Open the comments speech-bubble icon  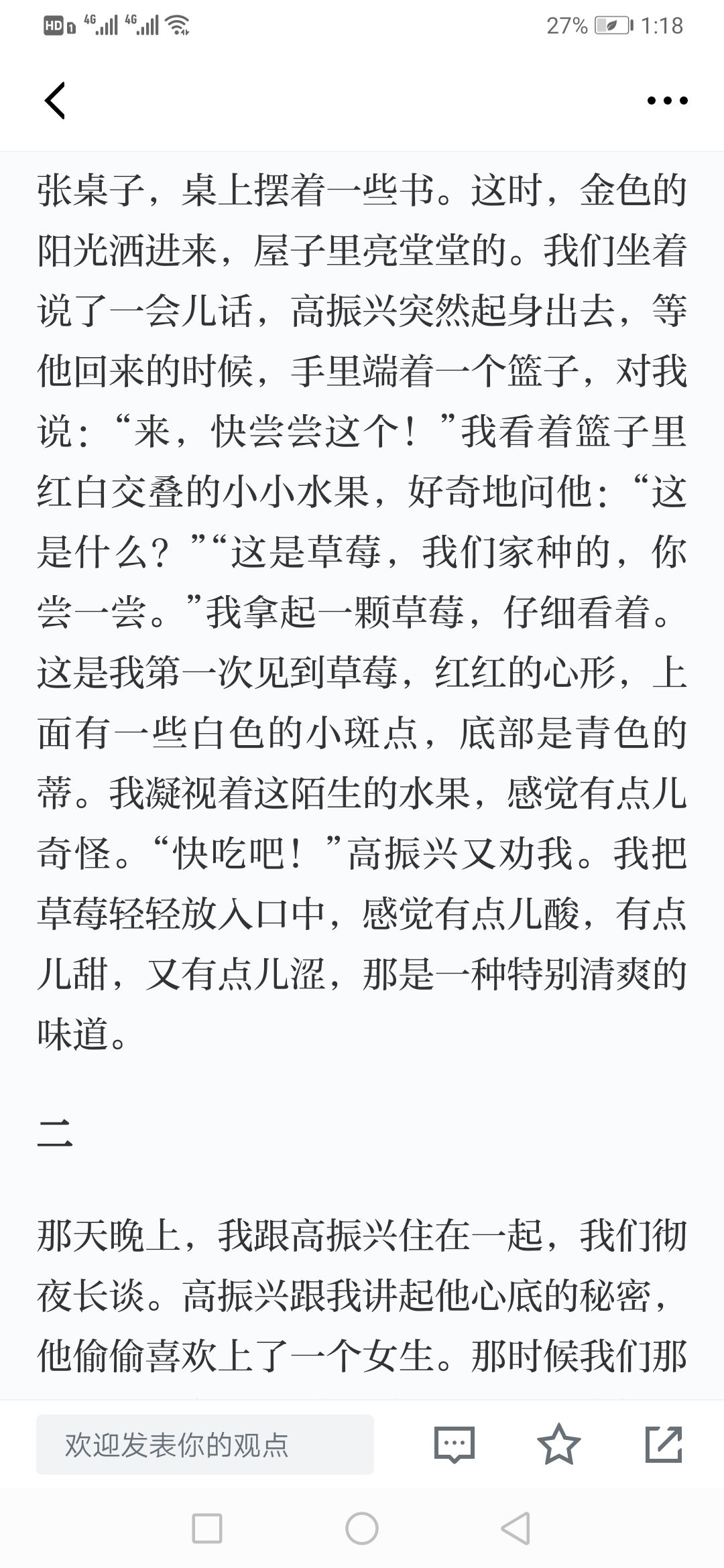coord(455,1445)
